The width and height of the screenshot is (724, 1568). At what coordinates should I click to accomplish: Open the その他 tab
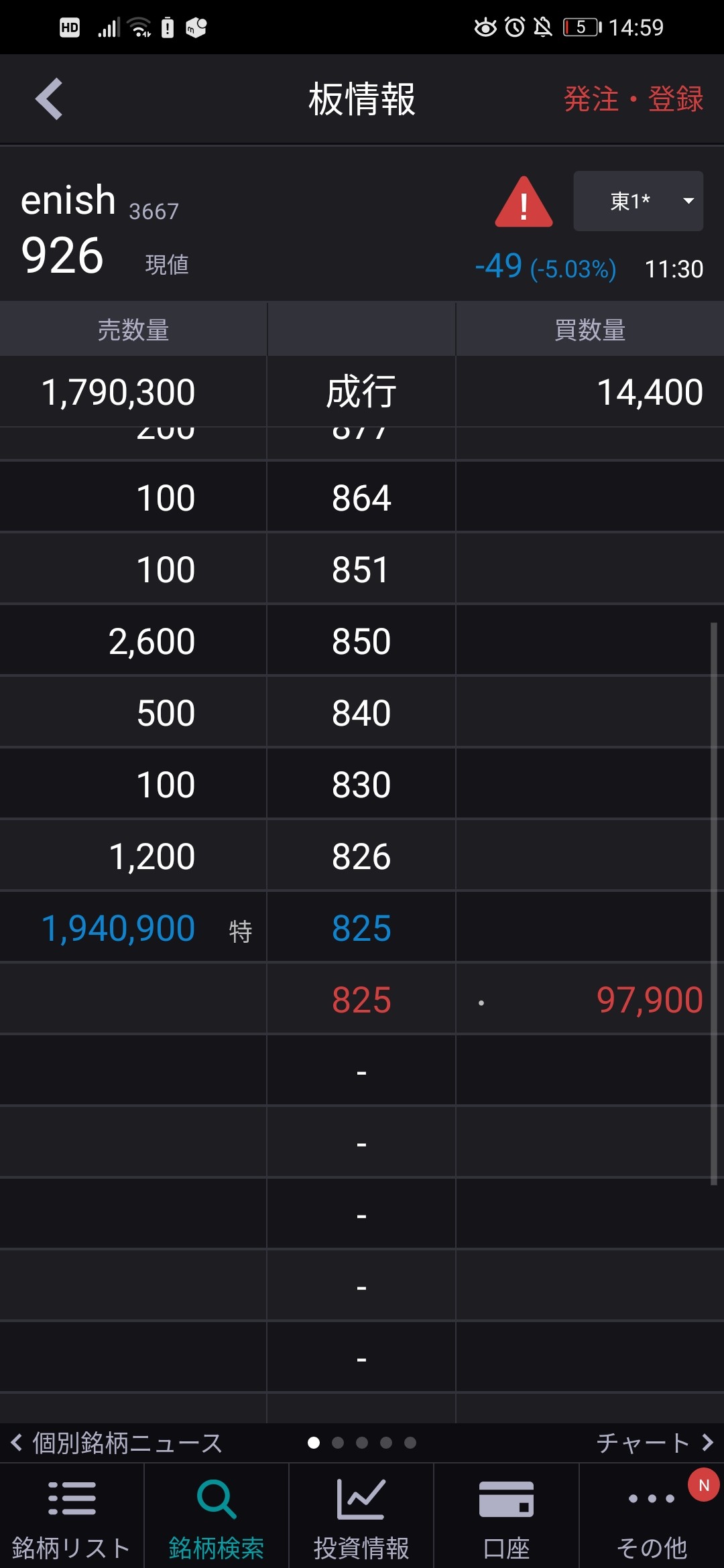tap(652, 1517)
